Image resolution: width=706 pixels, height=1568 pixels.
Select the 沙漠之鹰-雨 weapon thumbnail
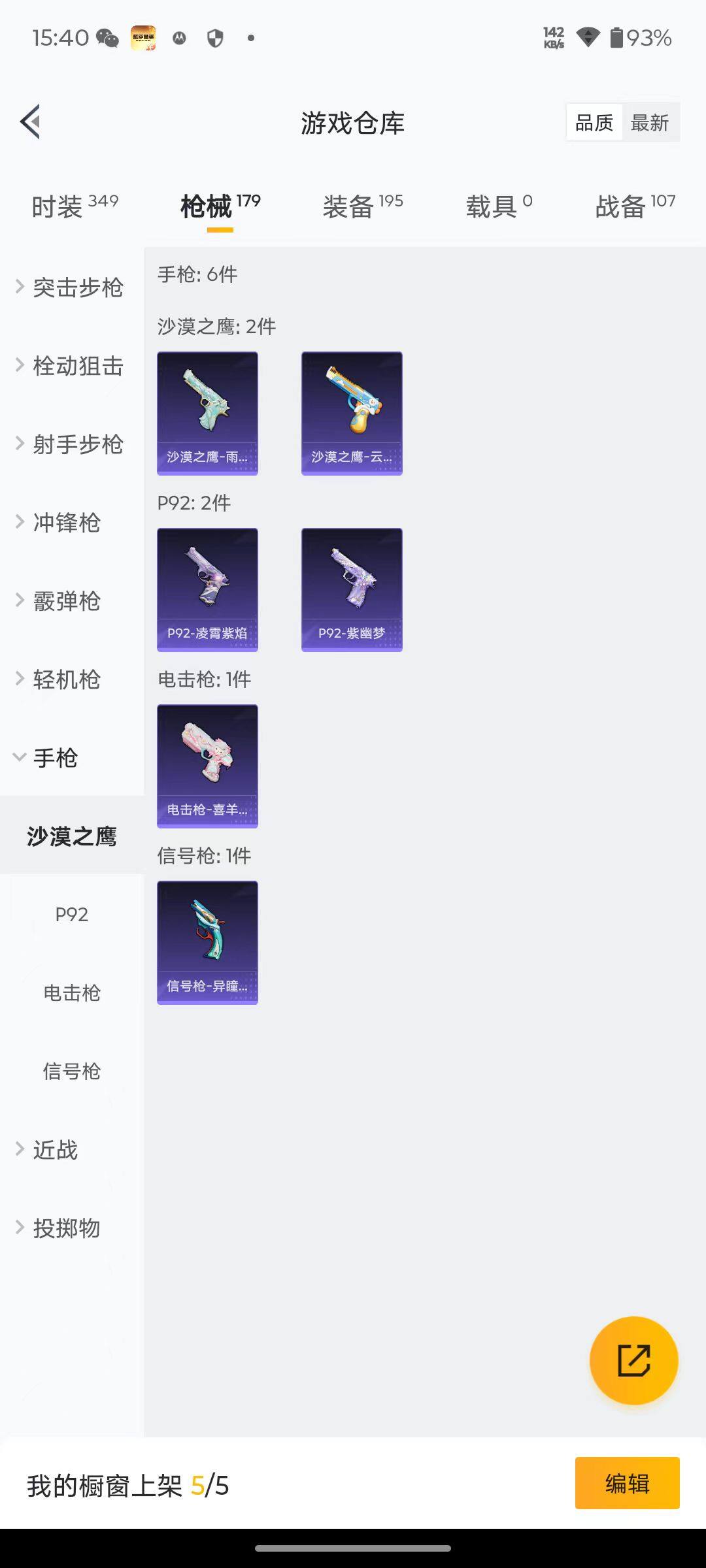(x=207, y=412)
